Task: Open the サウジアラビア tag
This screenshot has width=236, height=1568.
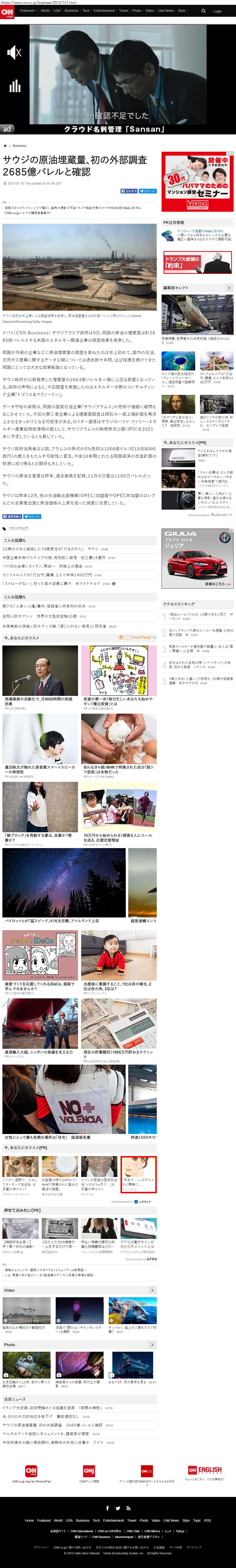Action: [18, 528]
